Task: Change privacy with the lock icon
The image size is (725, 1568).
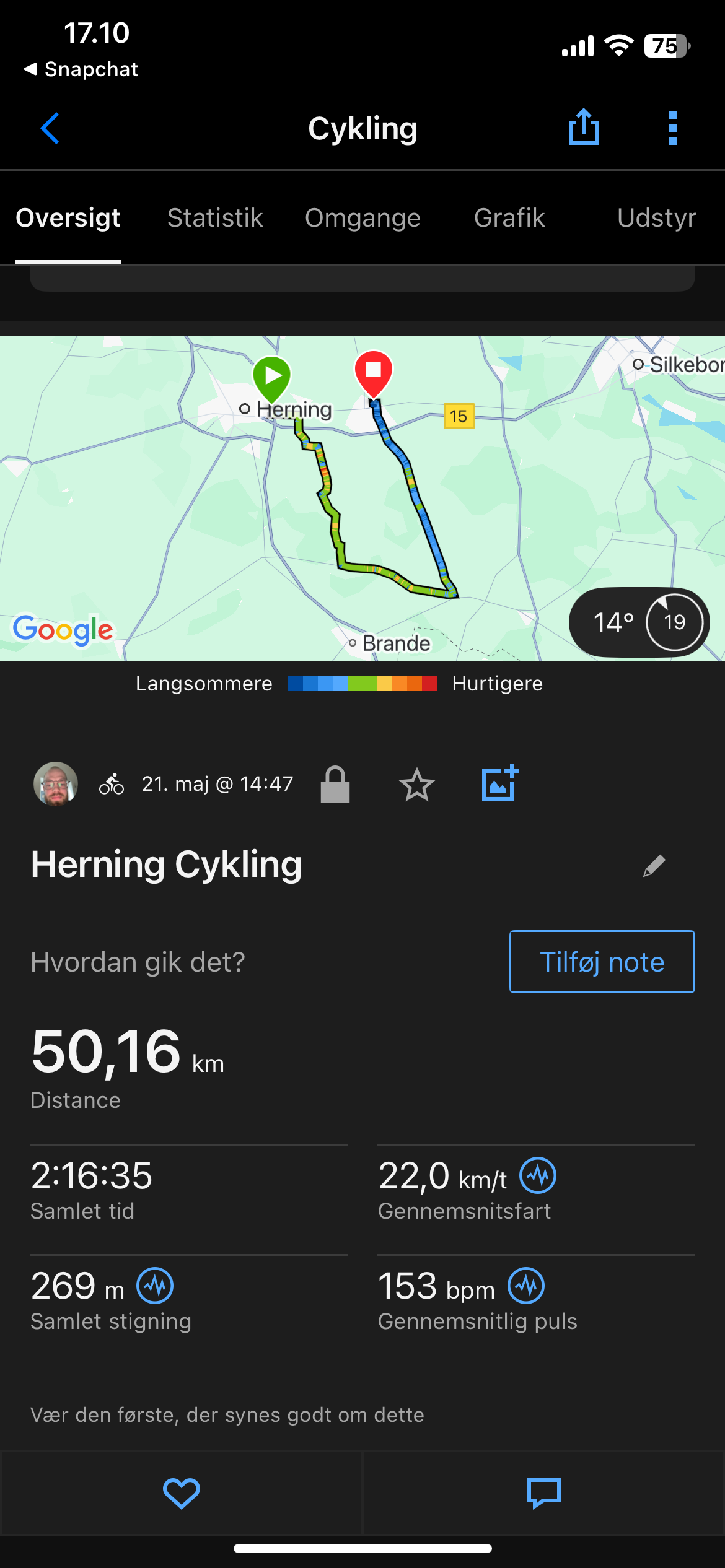Action: [335, 785]
